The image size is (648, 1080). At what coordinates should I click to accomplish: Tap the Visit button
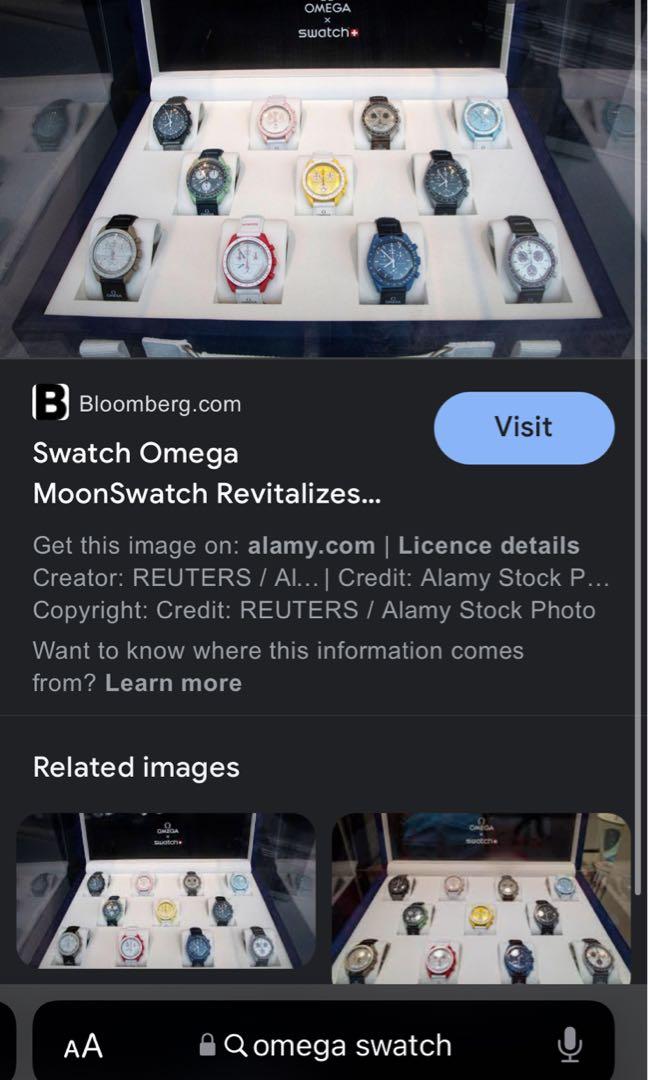pos(523,428)
